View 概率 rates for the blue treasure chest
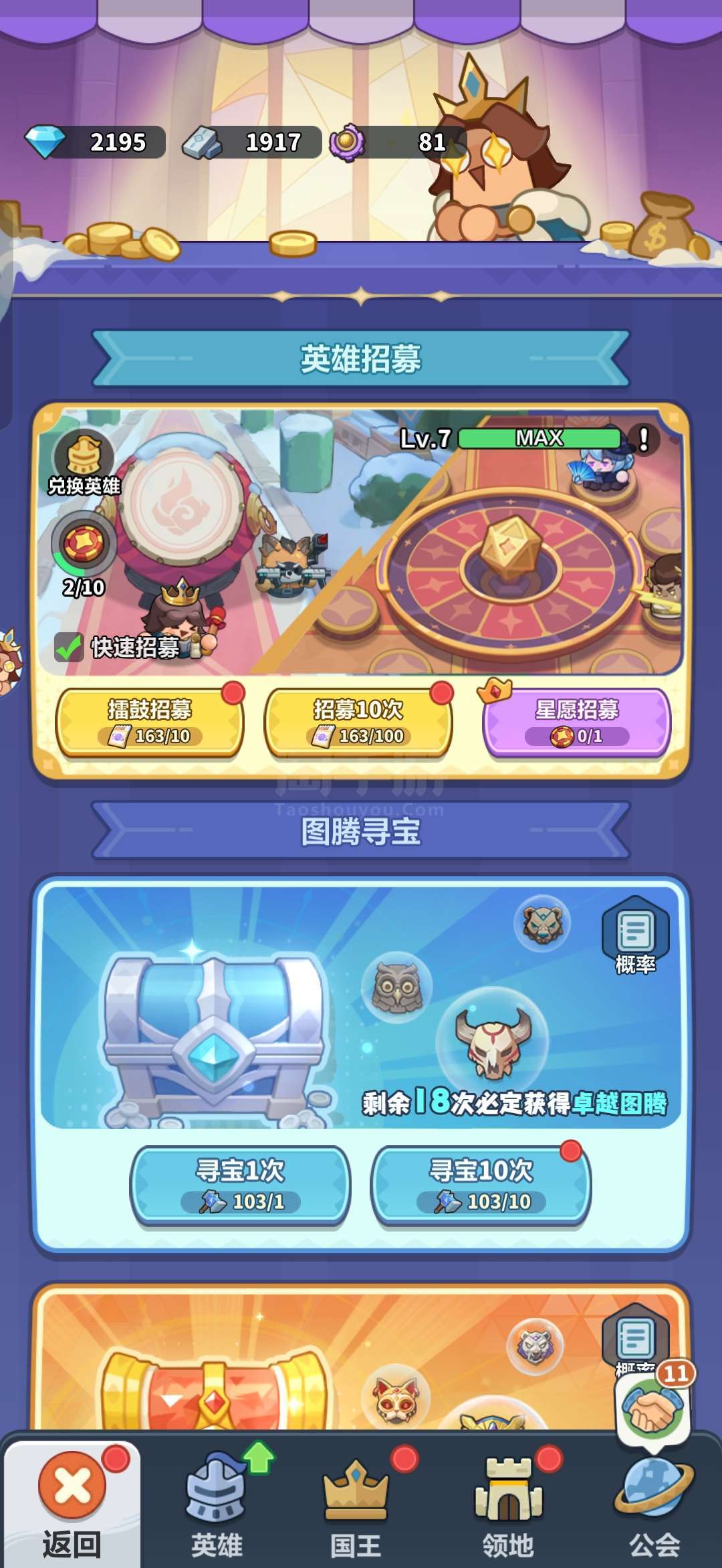 pos(635,935)
